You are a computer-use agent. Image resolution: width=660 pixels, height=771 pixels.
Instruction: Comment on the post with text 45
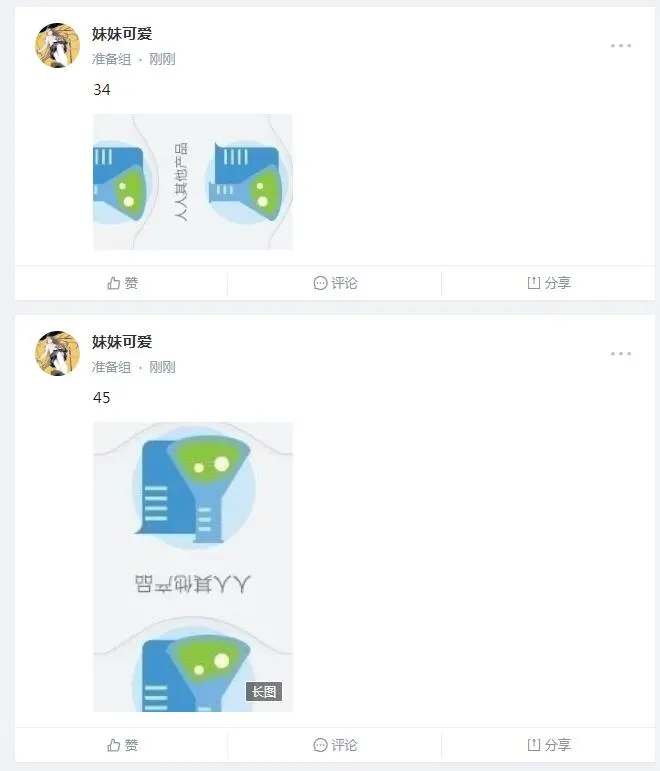(x=335, y=745)
